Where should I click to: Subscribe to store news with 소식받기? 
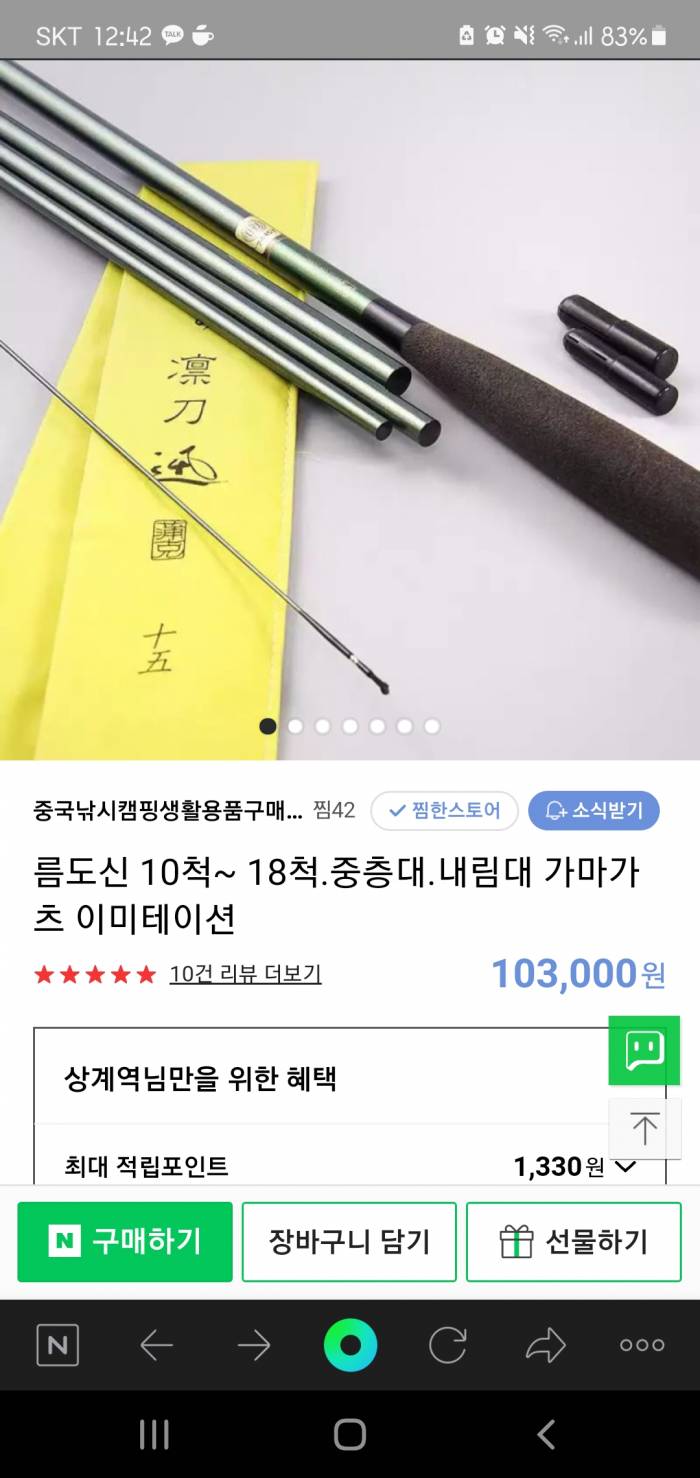tap(594, 810)
